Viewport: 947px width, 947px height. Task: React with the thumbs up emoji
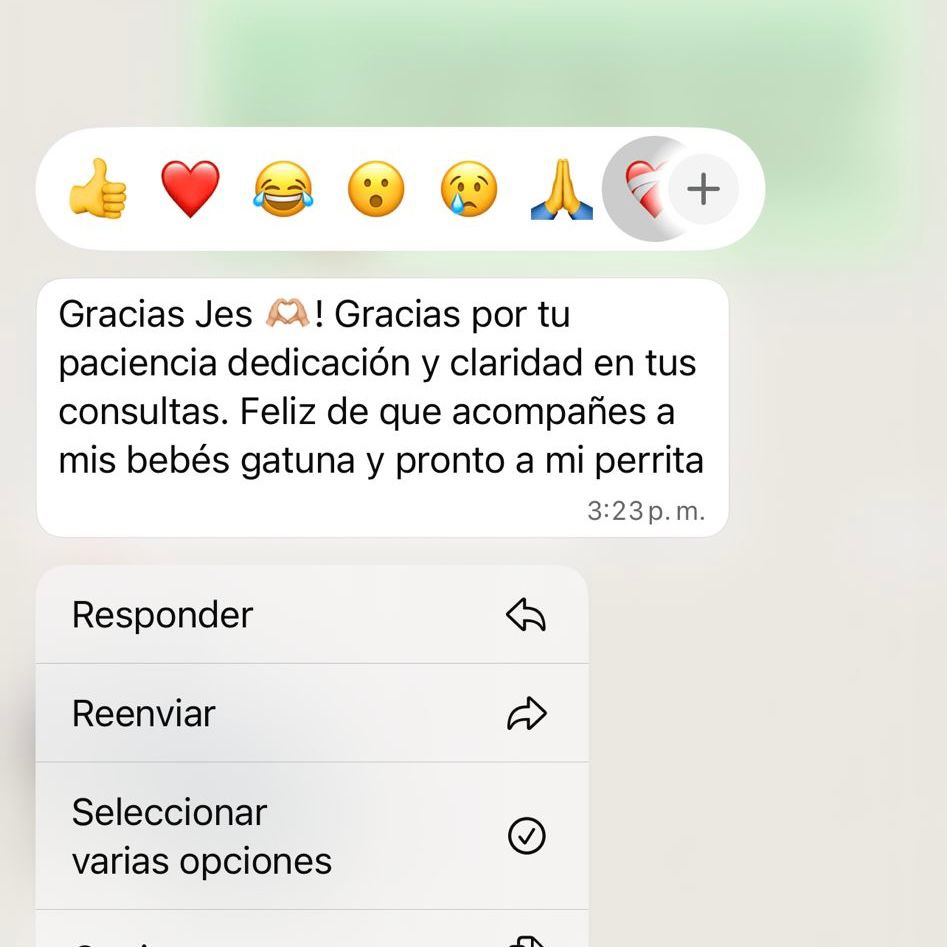click(98, 189)
